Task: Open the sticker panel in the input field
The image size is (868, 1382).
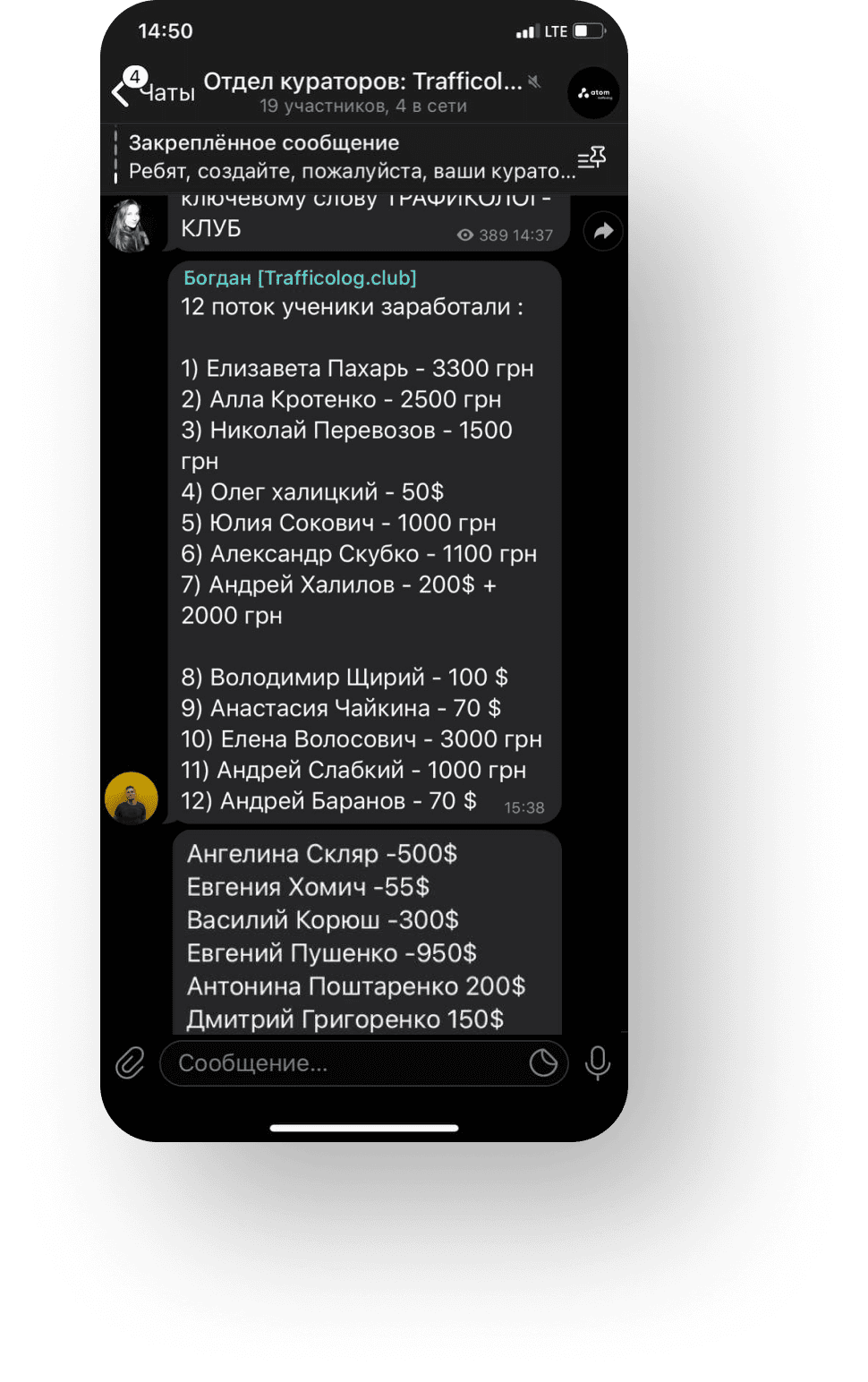Action: click(x=543, y=1062)
